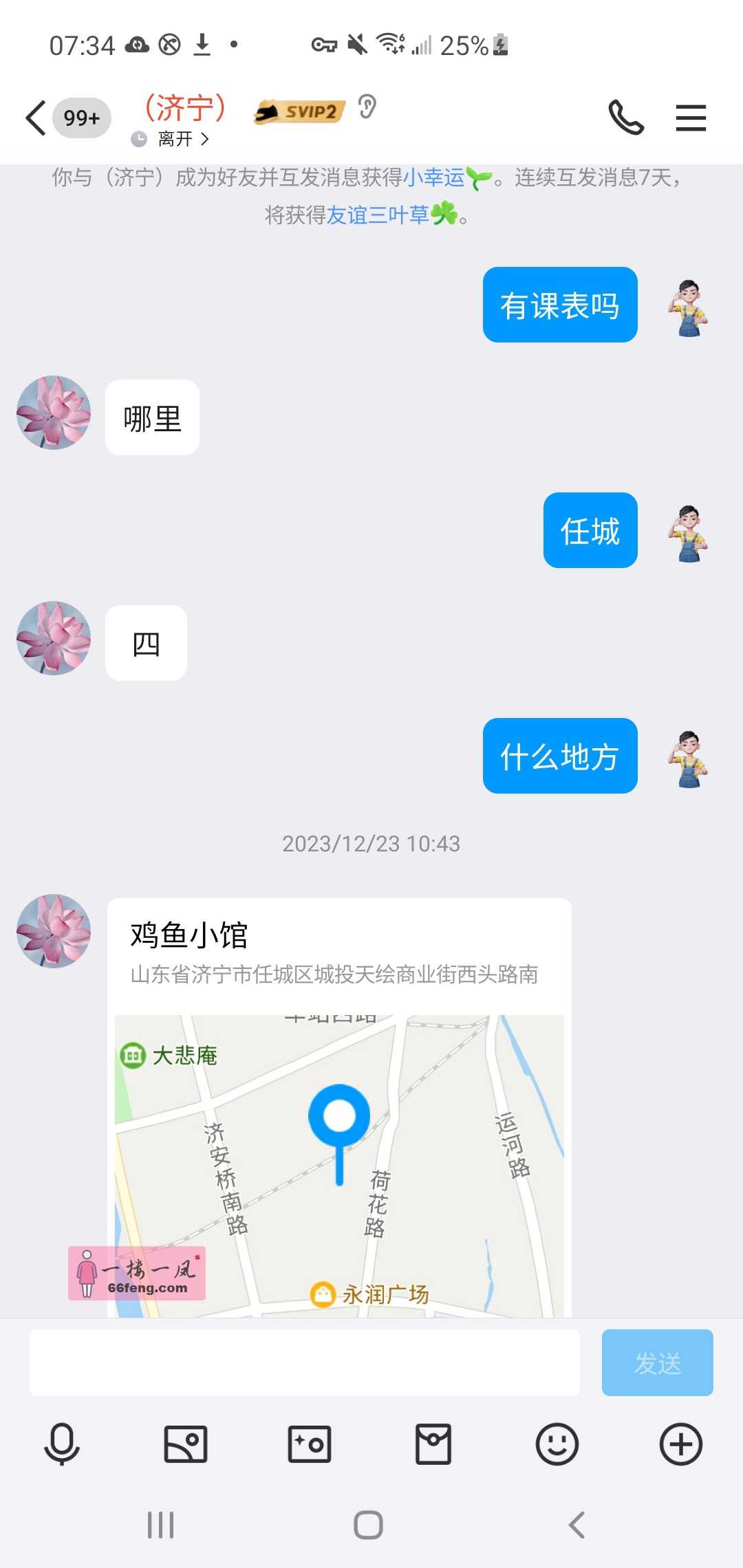Tap the SVIP2 badge next to the name

tap(297, 110)
